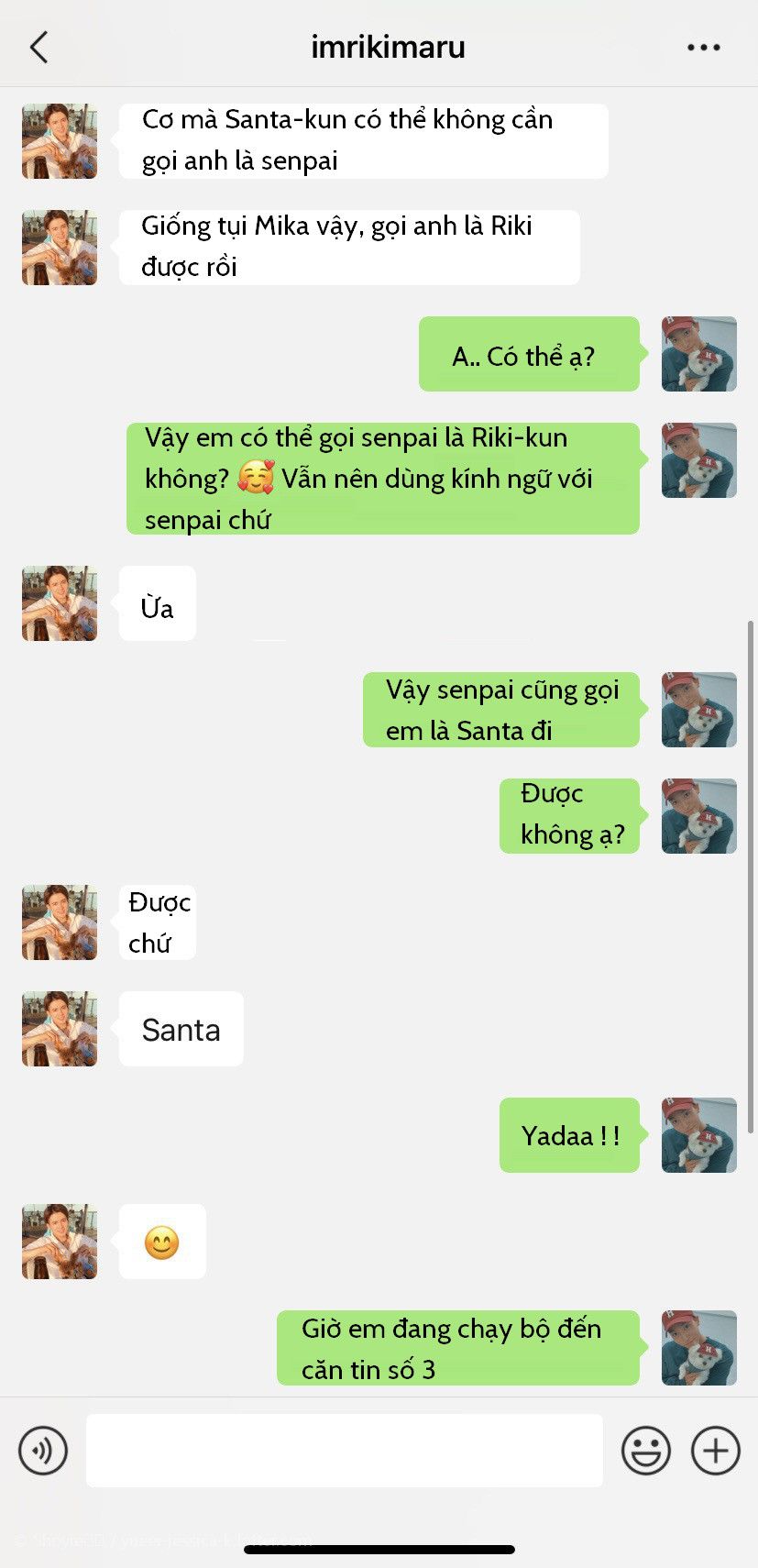Image resolution: width=758 pixels, height=1568 pixels.
Task: Go back from the imrikimaru chat
Action: [38, 47]
